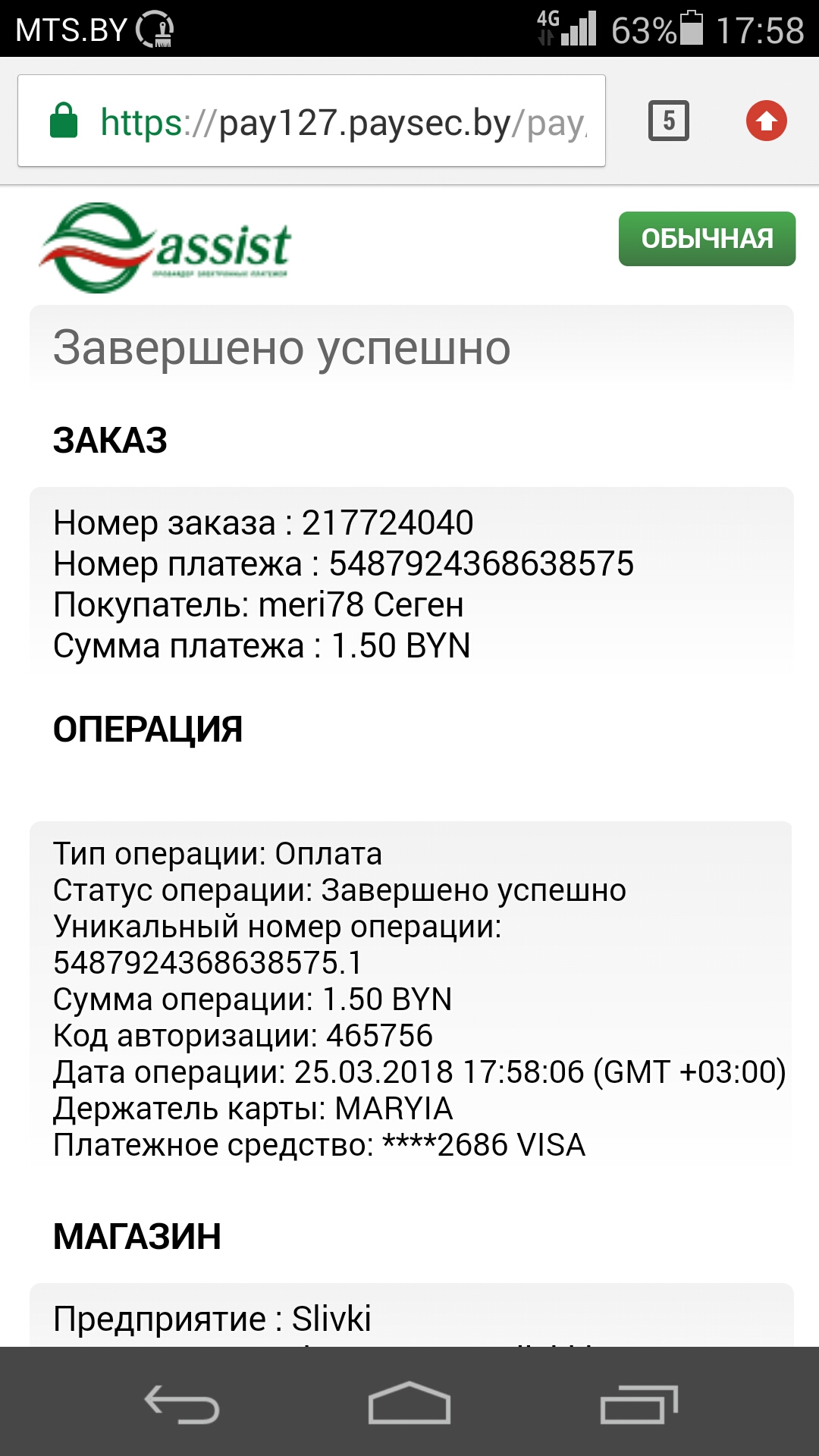Tap the red update arrow icon
The height and width of the screenshot is (1456, 819).
766,121
